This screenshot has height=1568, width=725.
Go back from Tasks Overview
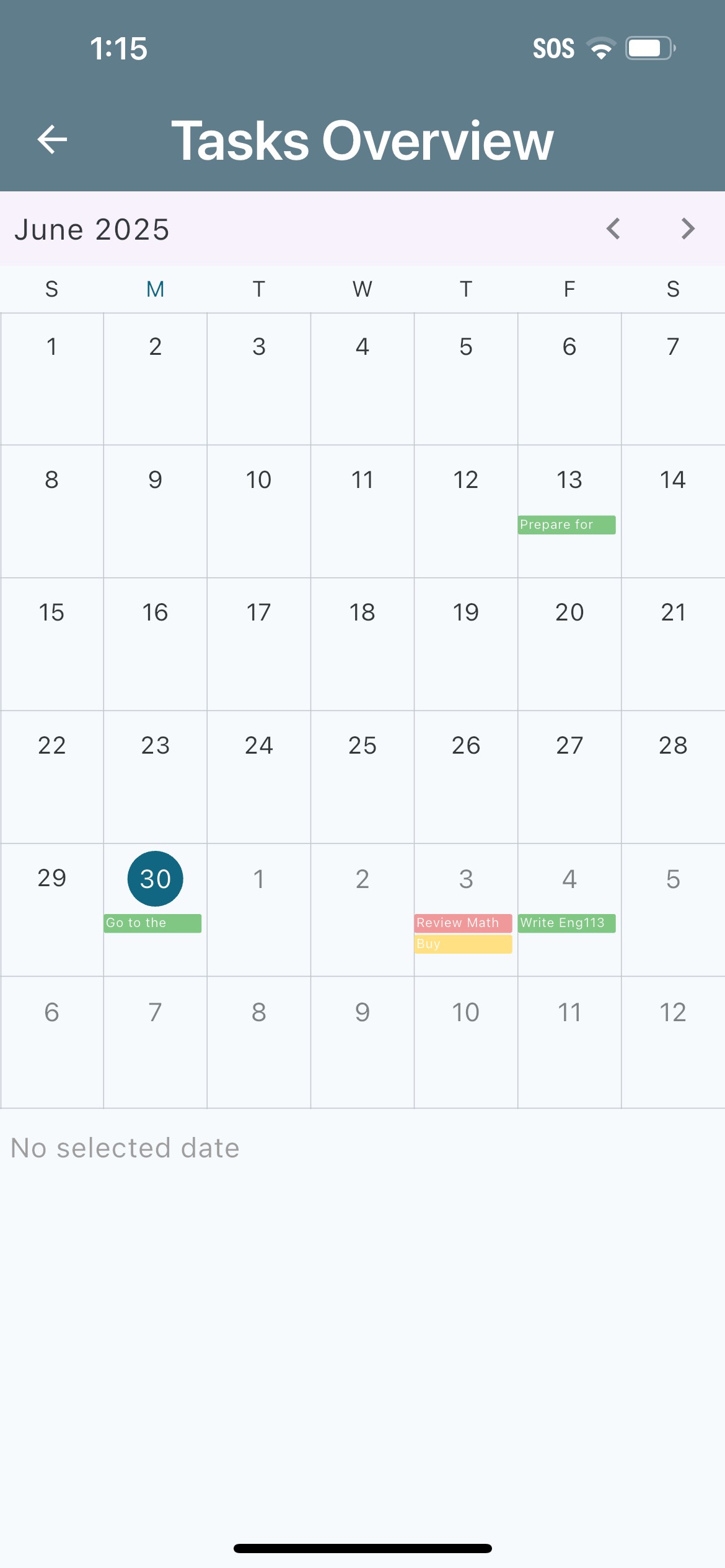[x=52, y=139]
